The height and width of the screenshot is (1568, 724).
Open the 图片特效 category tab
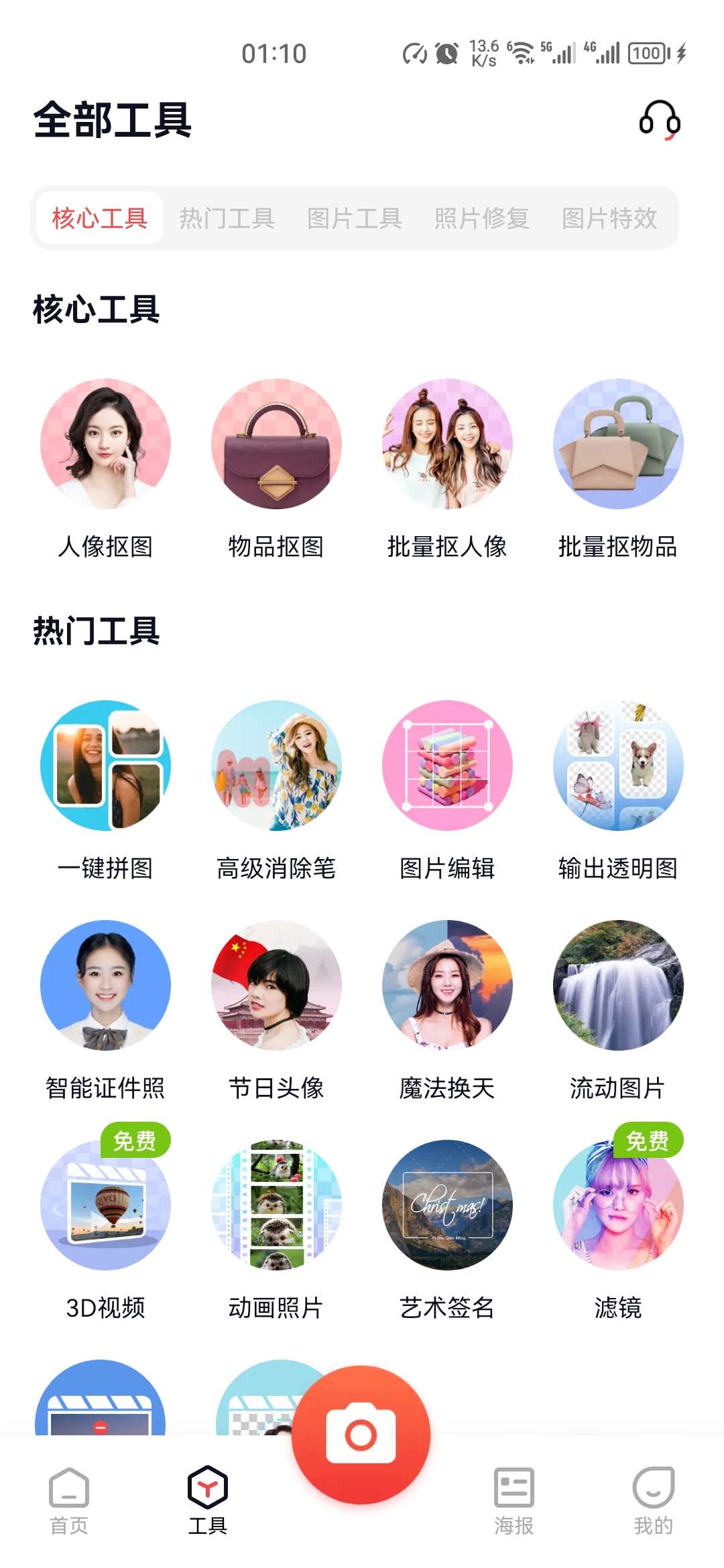pyautogui.click(x=609, y=218)
